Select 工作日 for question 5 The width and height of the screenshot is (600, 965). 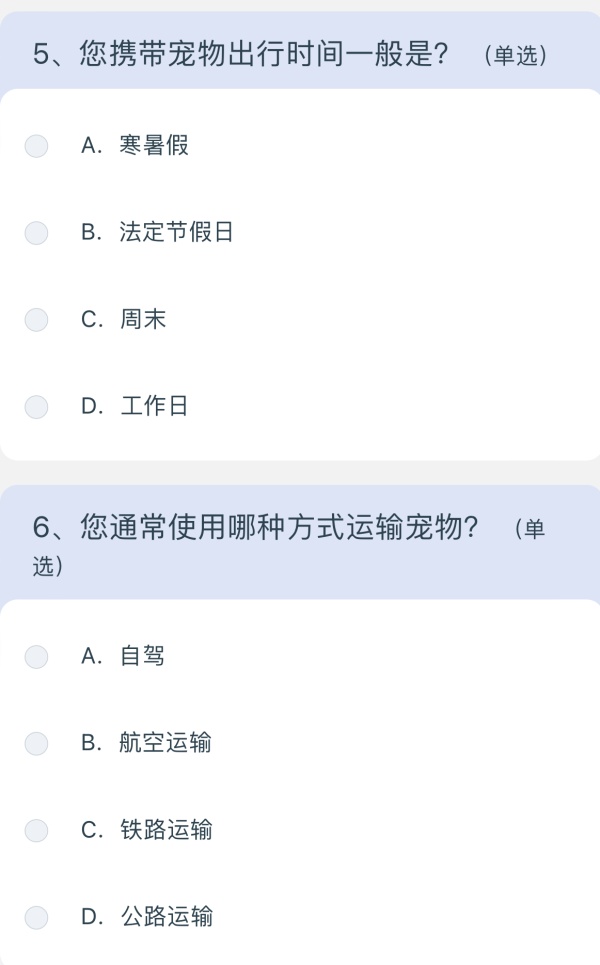point(36,407)
